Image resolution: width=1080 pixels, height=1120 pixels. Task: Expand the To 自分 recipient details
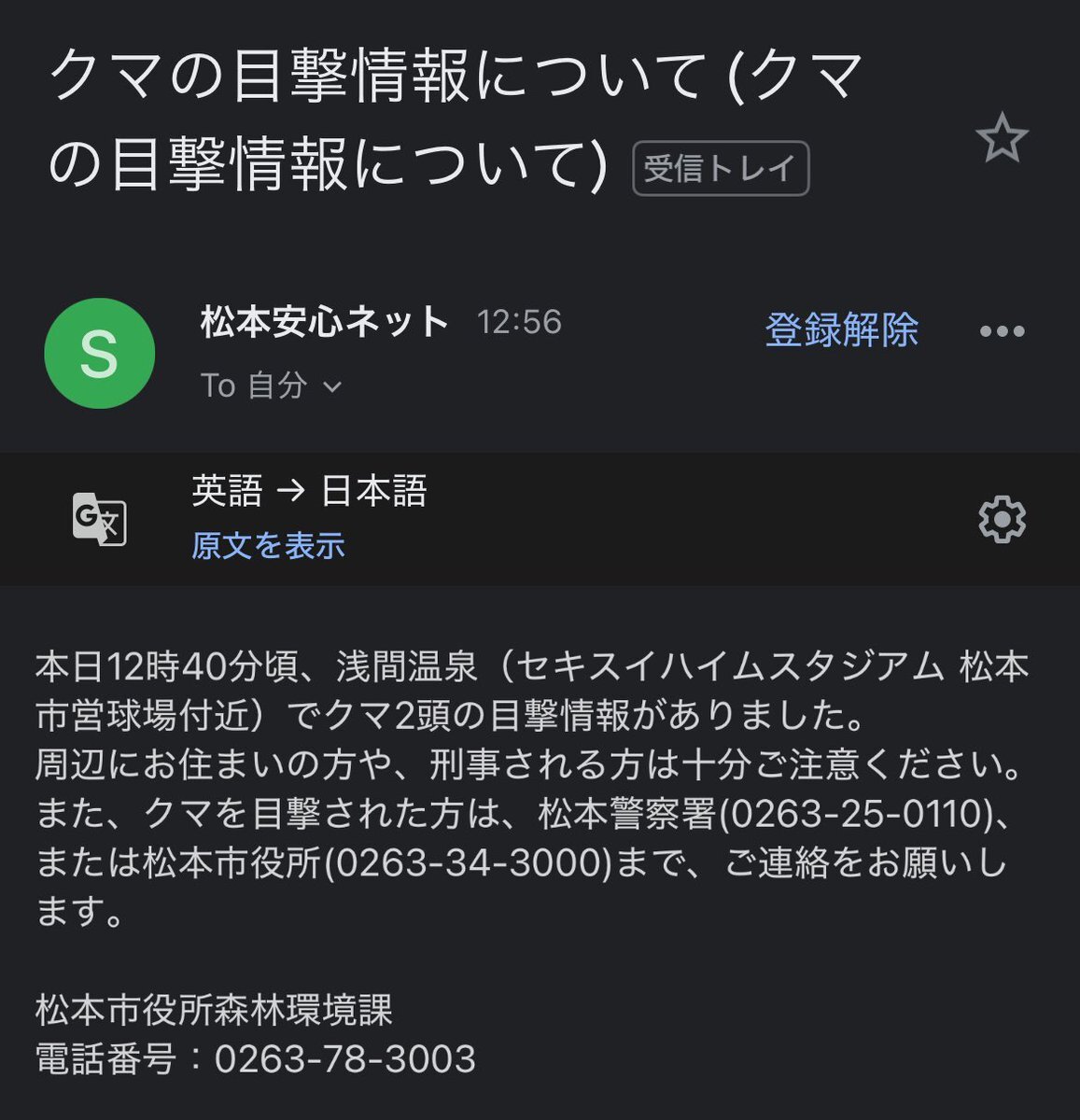click(x=271, y=385)
